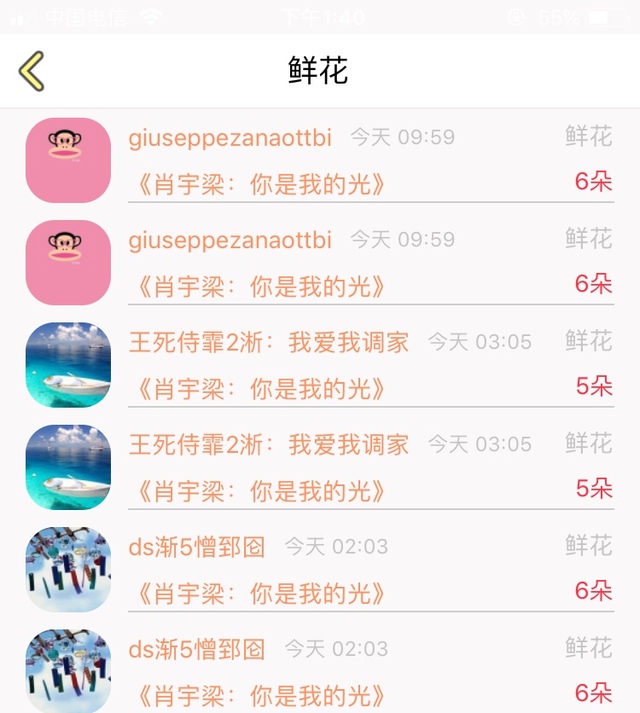Tap username ds渐5憎郅囵
This screenshot has height=713, width=640.
(x=197, y=547)
